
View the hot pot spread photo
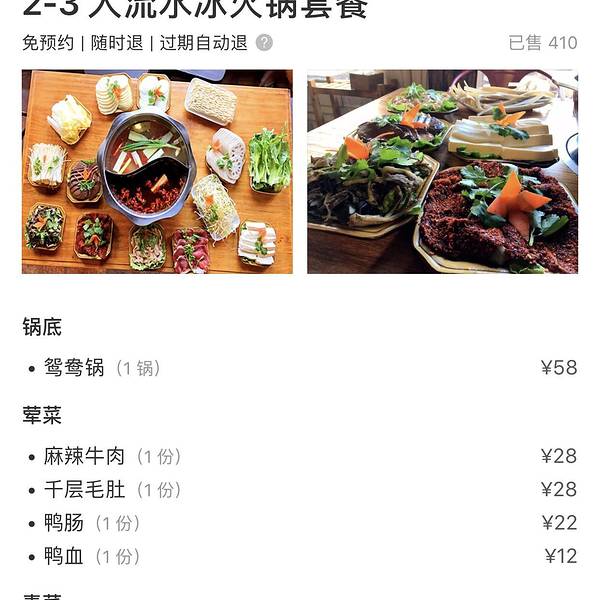(157, 172)
